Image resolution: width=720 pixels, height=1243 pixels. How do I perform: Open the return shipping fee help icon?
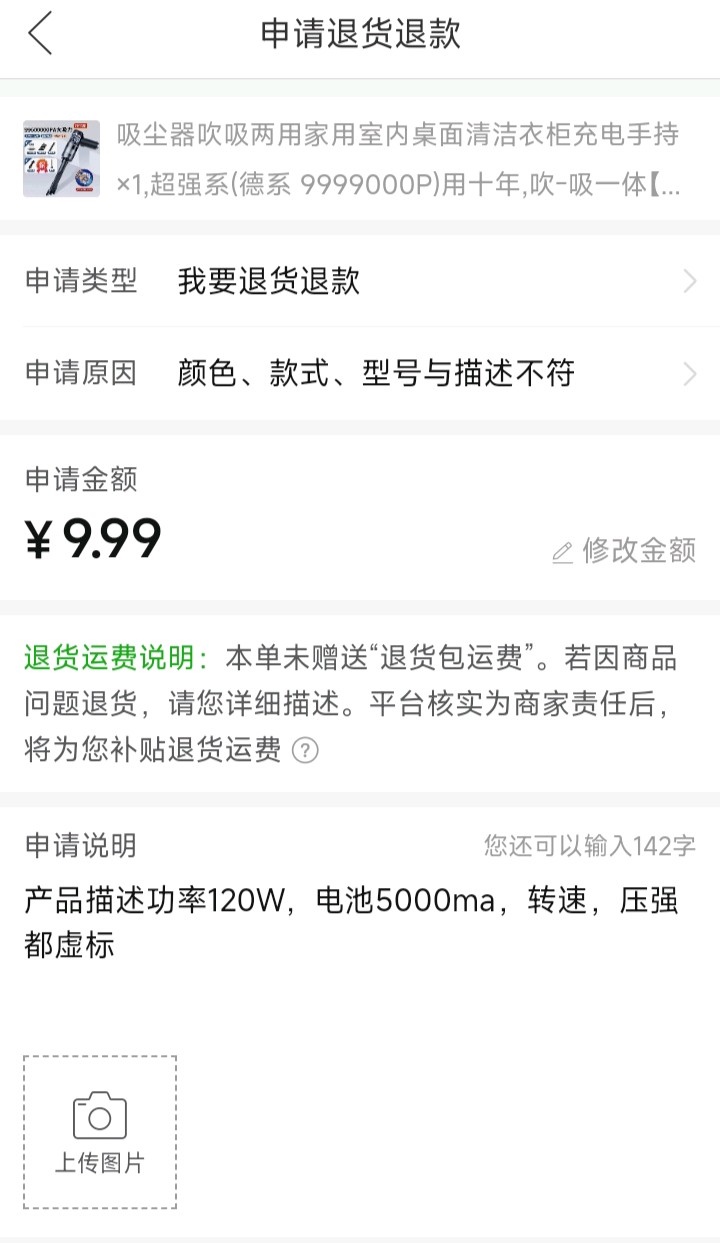(x=305, y=751)
